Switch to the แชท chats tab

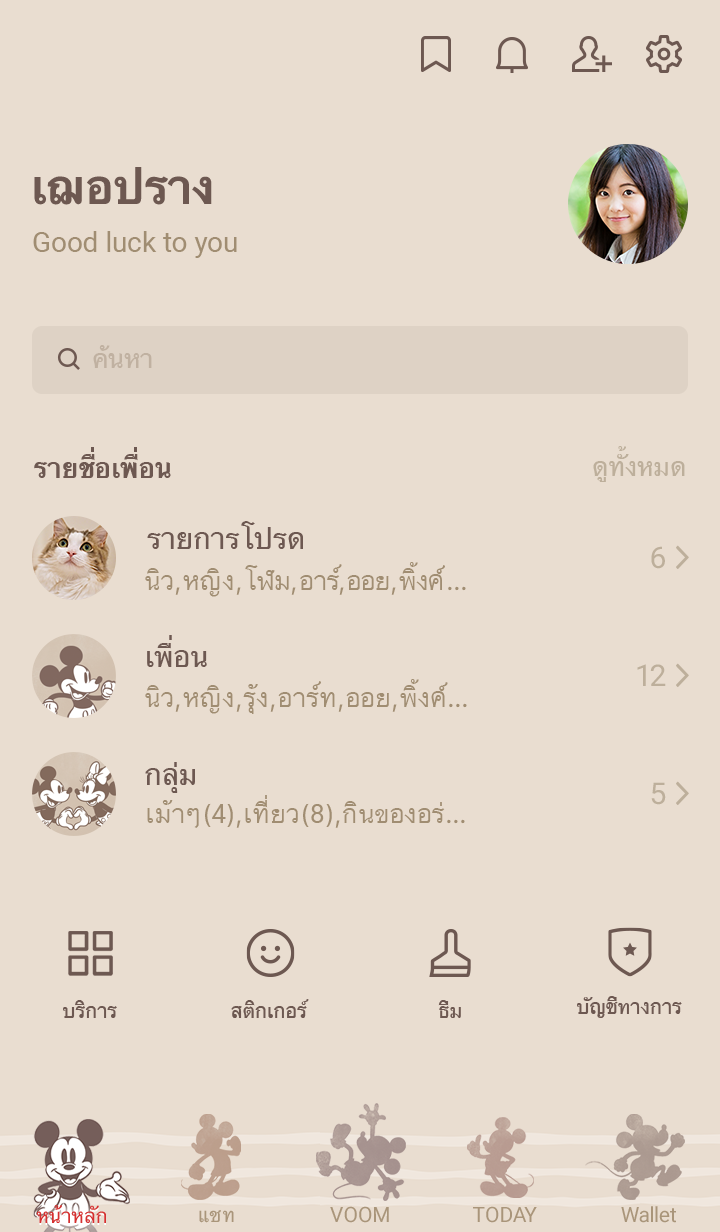(216, 1172)
